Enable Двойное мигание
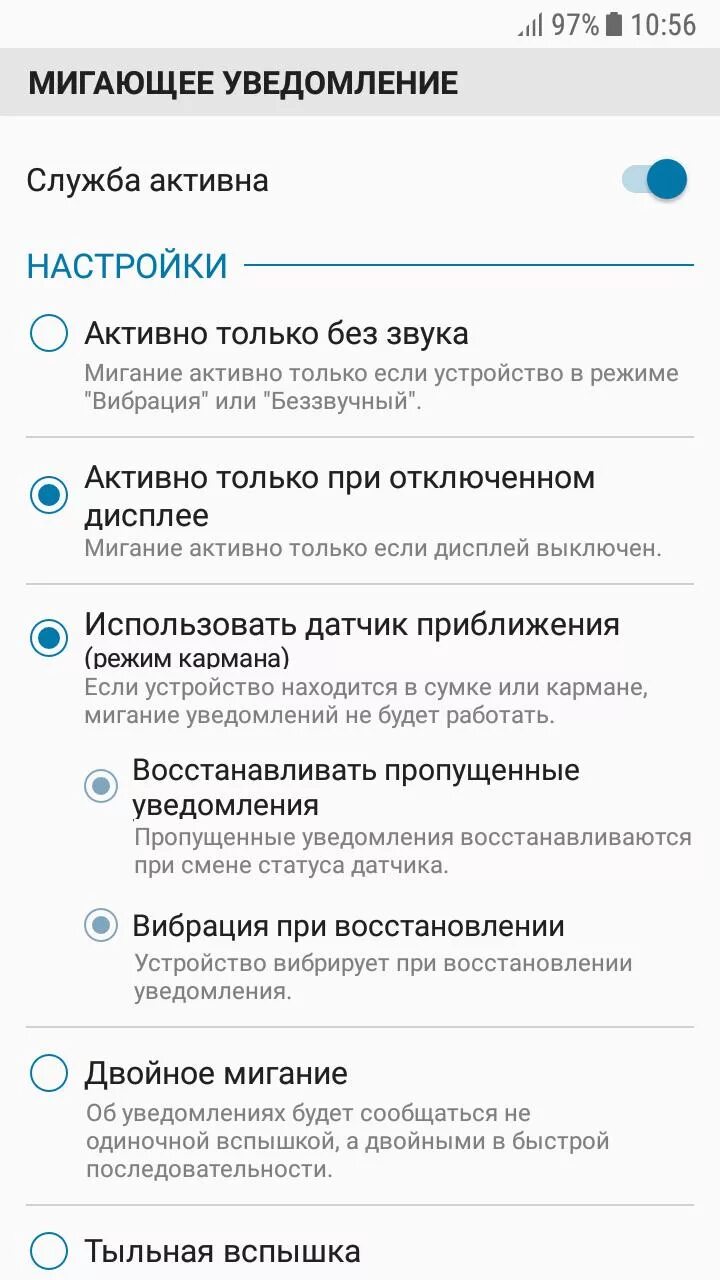The width and height of the screenshot is (720, 1280). 49,1074
